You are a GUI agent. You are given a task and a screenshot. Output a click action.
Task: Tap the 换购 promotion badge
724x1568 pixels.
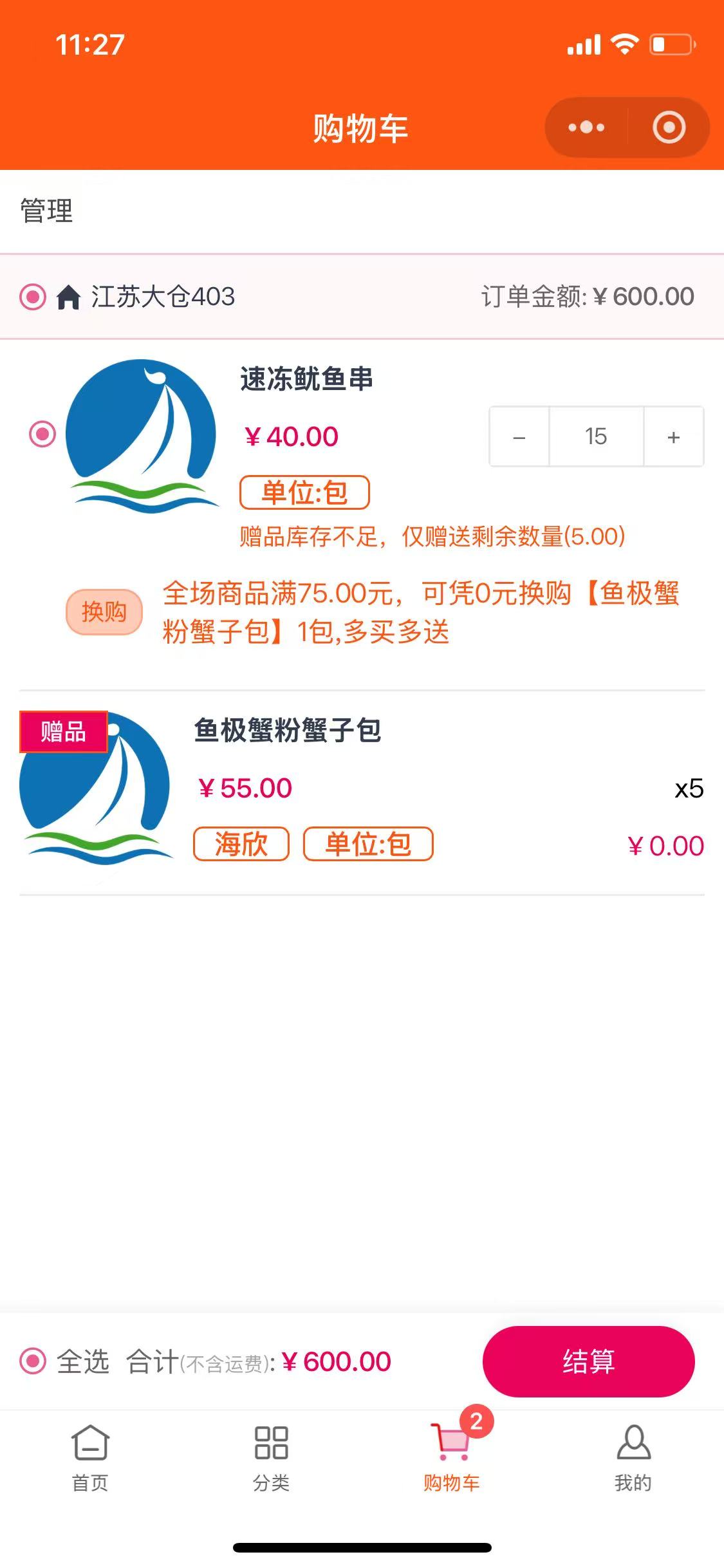pos(104,611)
